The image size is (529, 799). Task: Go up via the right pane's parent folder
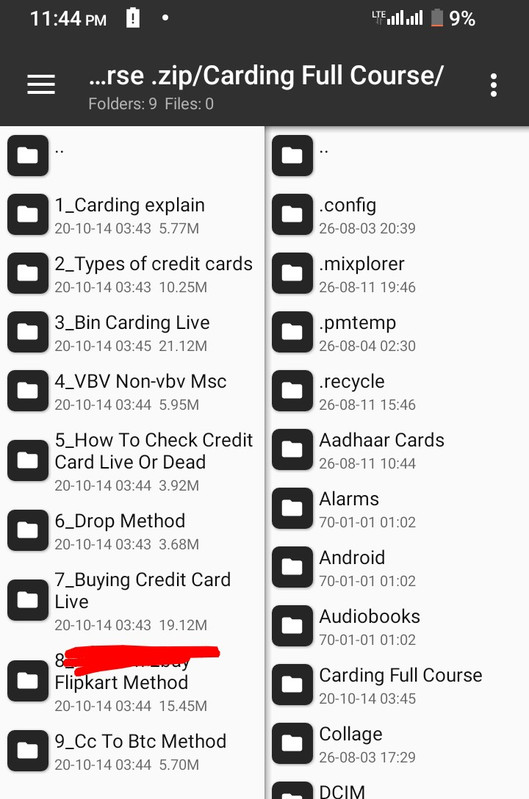coord(398,155)
